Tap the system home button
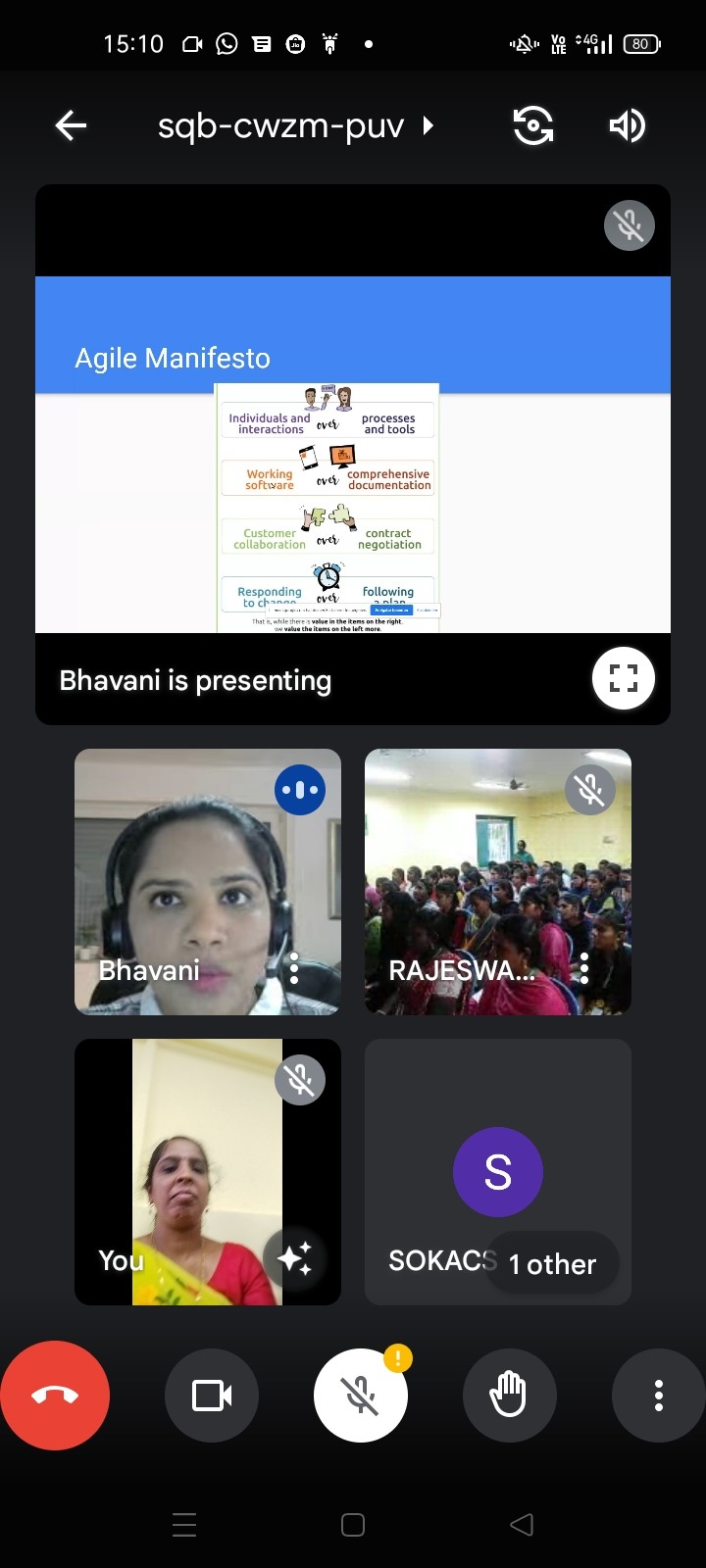706x1568 pixels. [353, 1525]
